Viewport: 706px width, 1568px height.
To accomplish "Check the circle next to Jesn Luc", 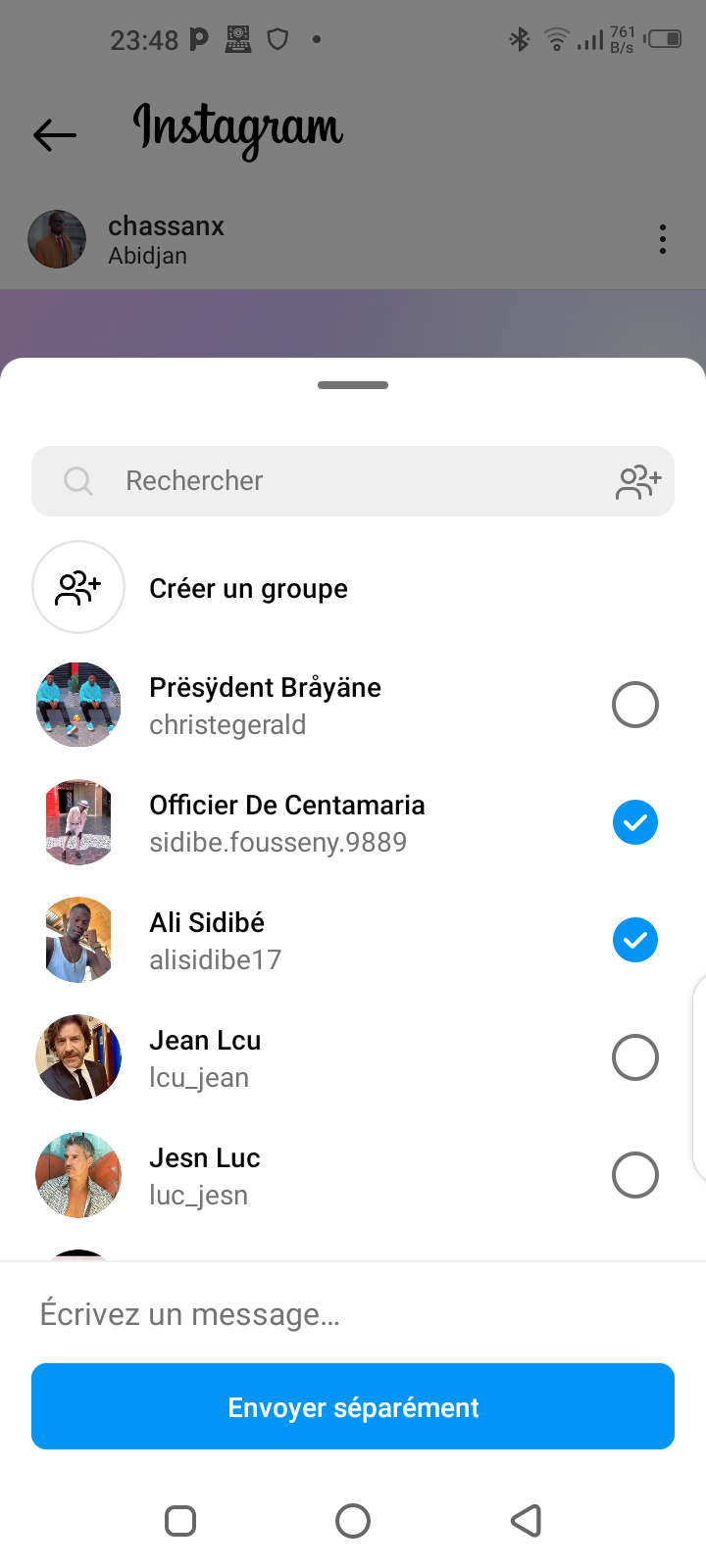I will click(634, 1175).
